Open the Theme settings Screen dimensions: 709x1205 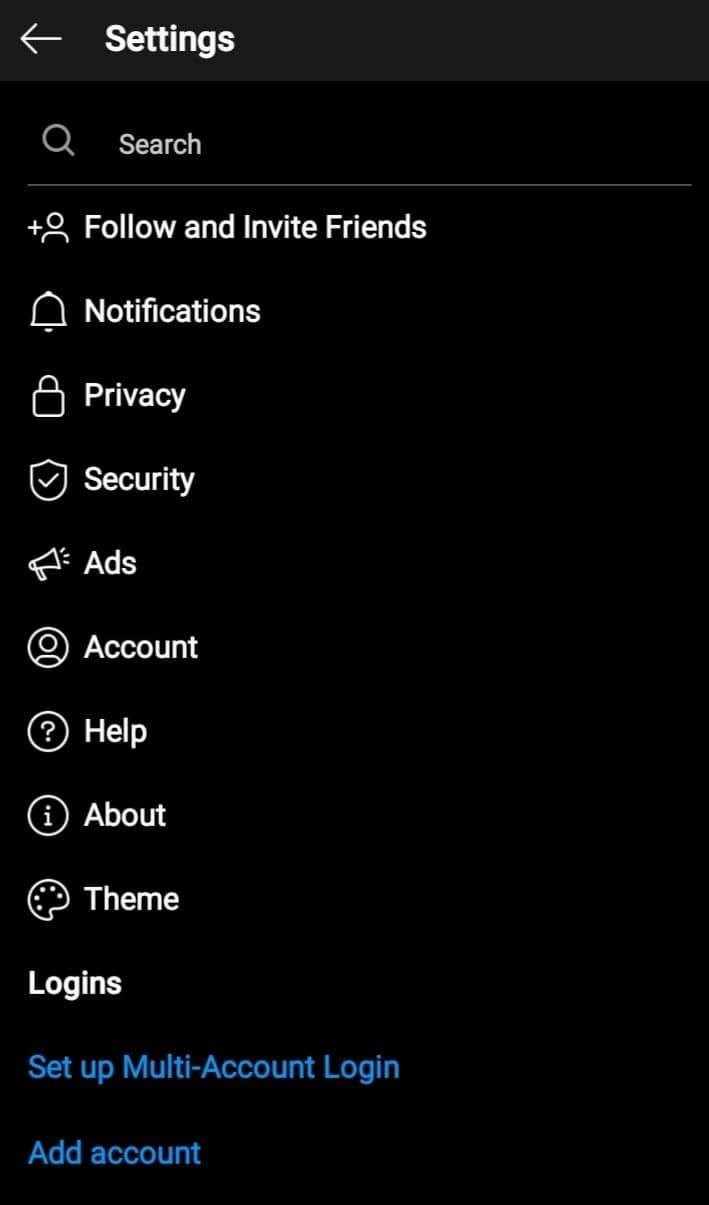pyautogui.click(x=354, y=899)
